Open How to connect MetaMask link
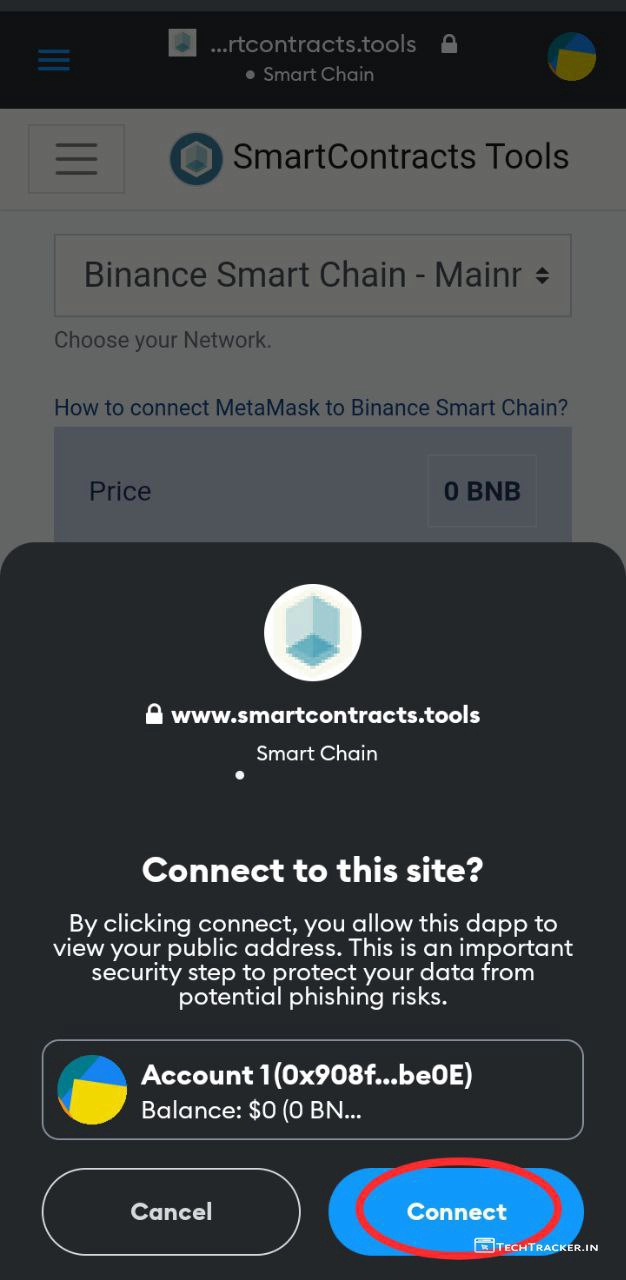Image resolution: width=626 pixels, height=1280 pixels. pyautogui.click(x=311, y=407)
